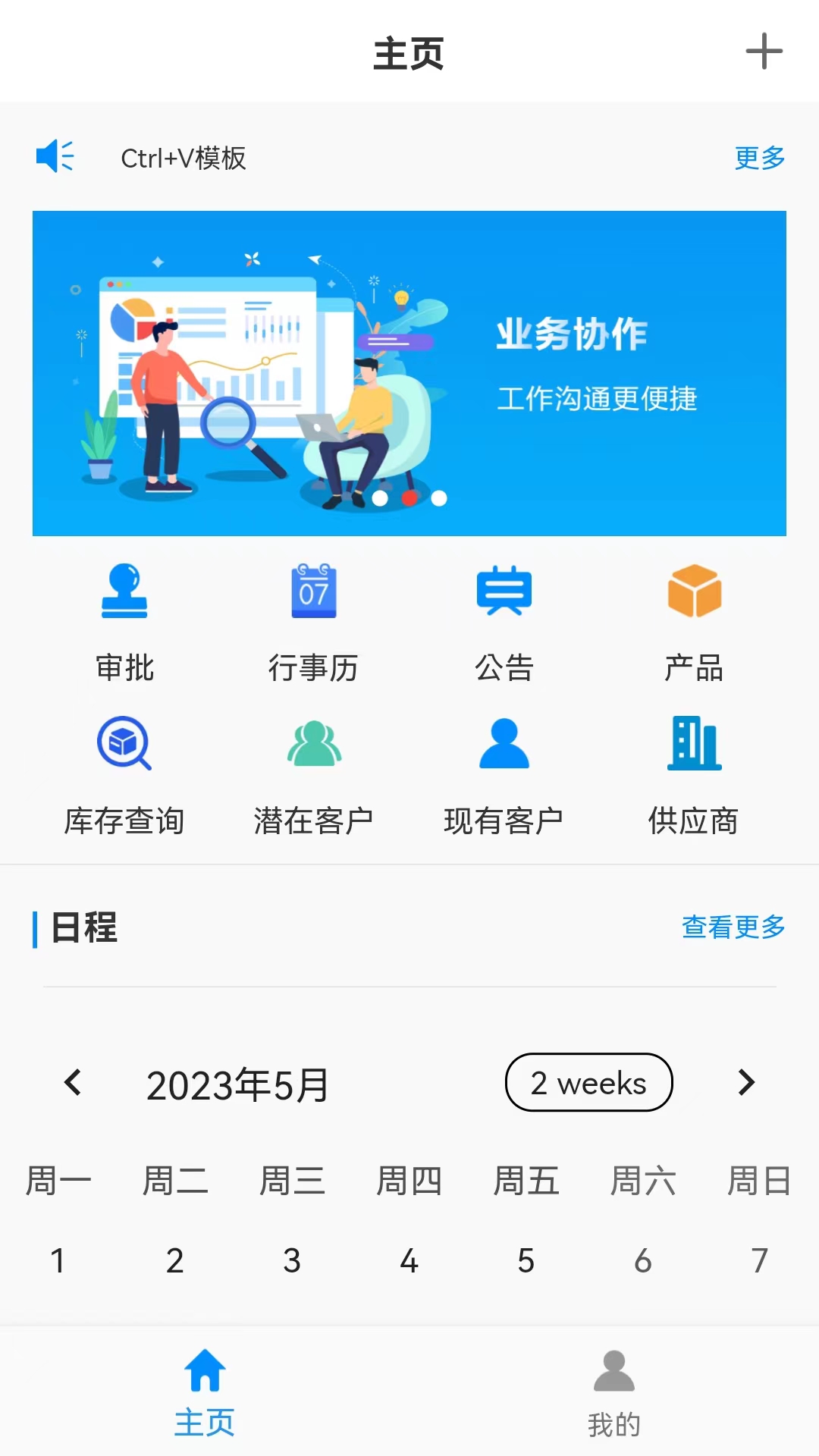The width and height of the screenshot is (819, 1456).
Task: Select the second banner dot indicator
Action: pos(409,499)
